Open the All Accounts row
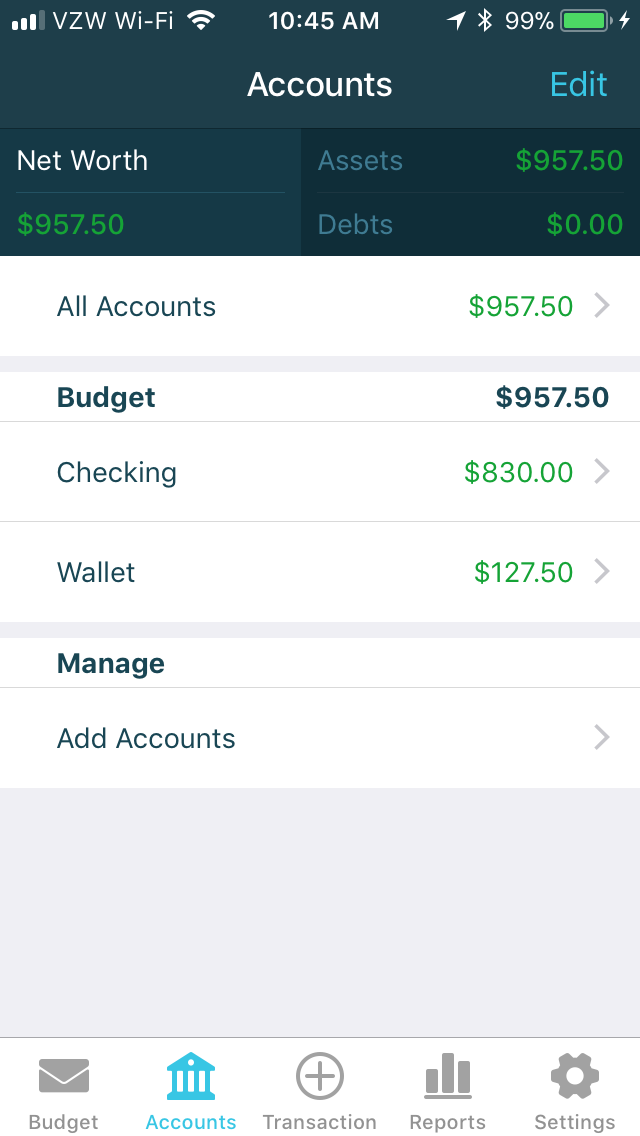This screenshot has width=640, height=1136. (x=320, y=306)
